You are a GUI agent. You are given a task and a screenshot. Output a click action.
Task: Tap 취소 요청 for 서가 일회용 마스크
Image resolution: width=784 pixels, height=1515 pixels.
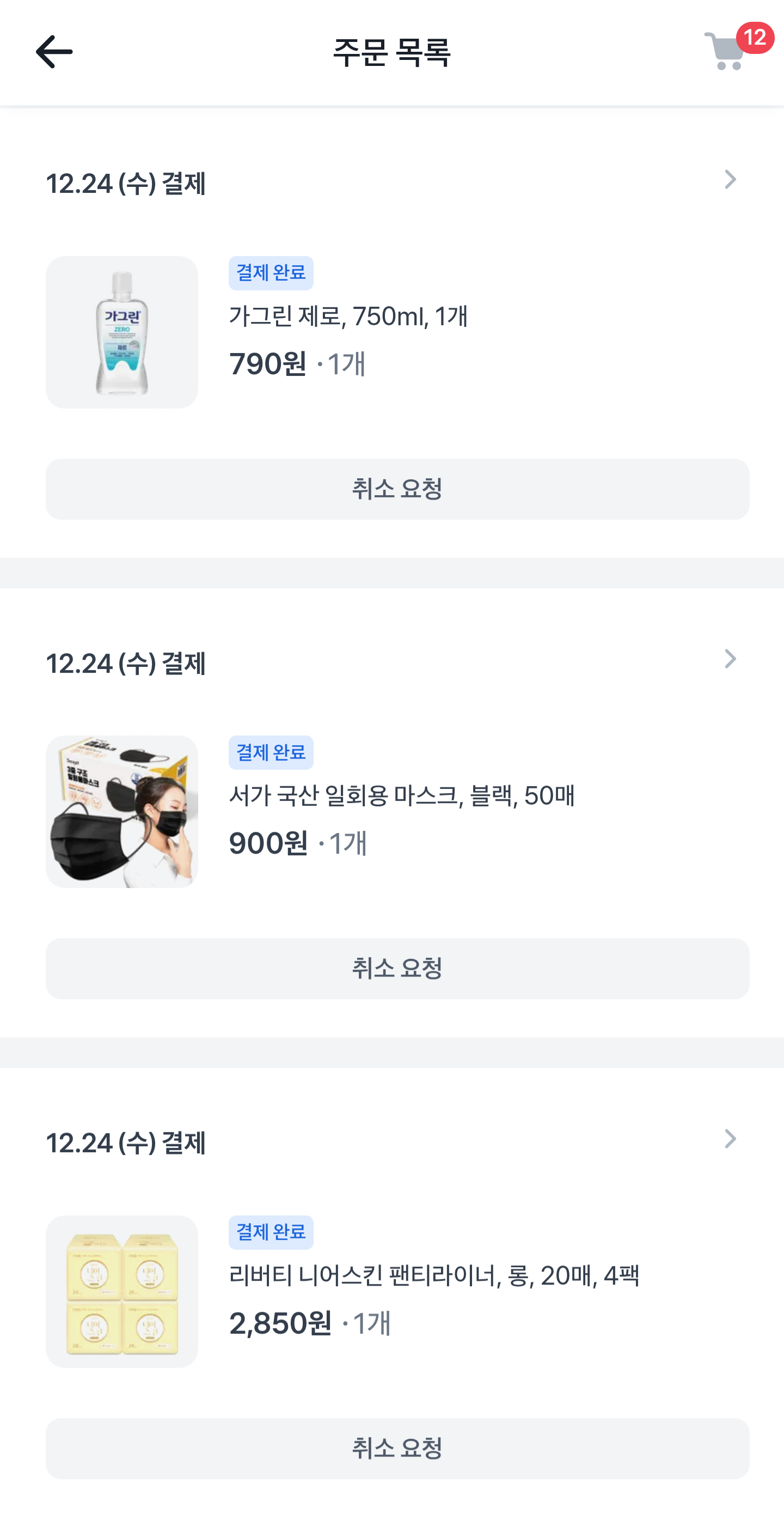click(397, 968)
